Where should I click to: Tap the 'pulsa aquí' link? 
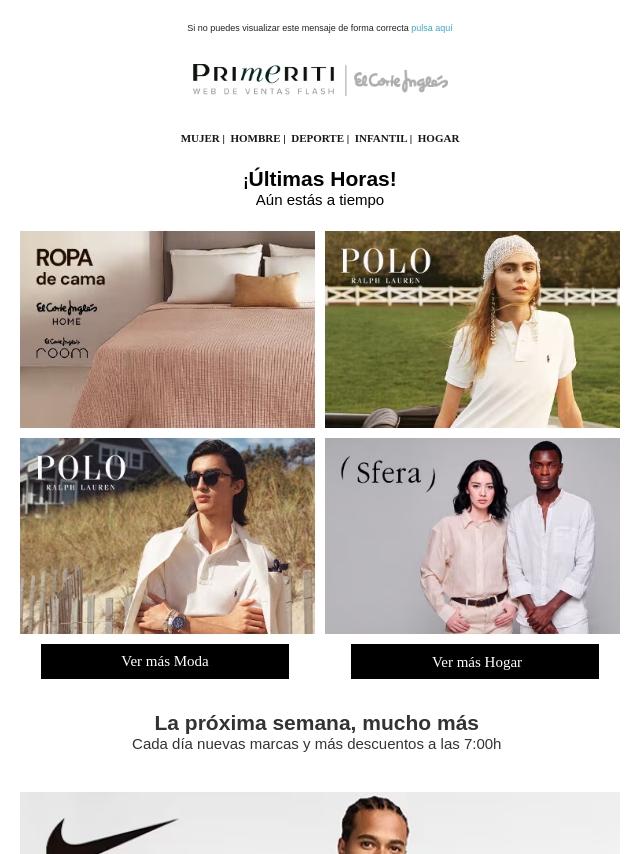(x=431, y=28)
